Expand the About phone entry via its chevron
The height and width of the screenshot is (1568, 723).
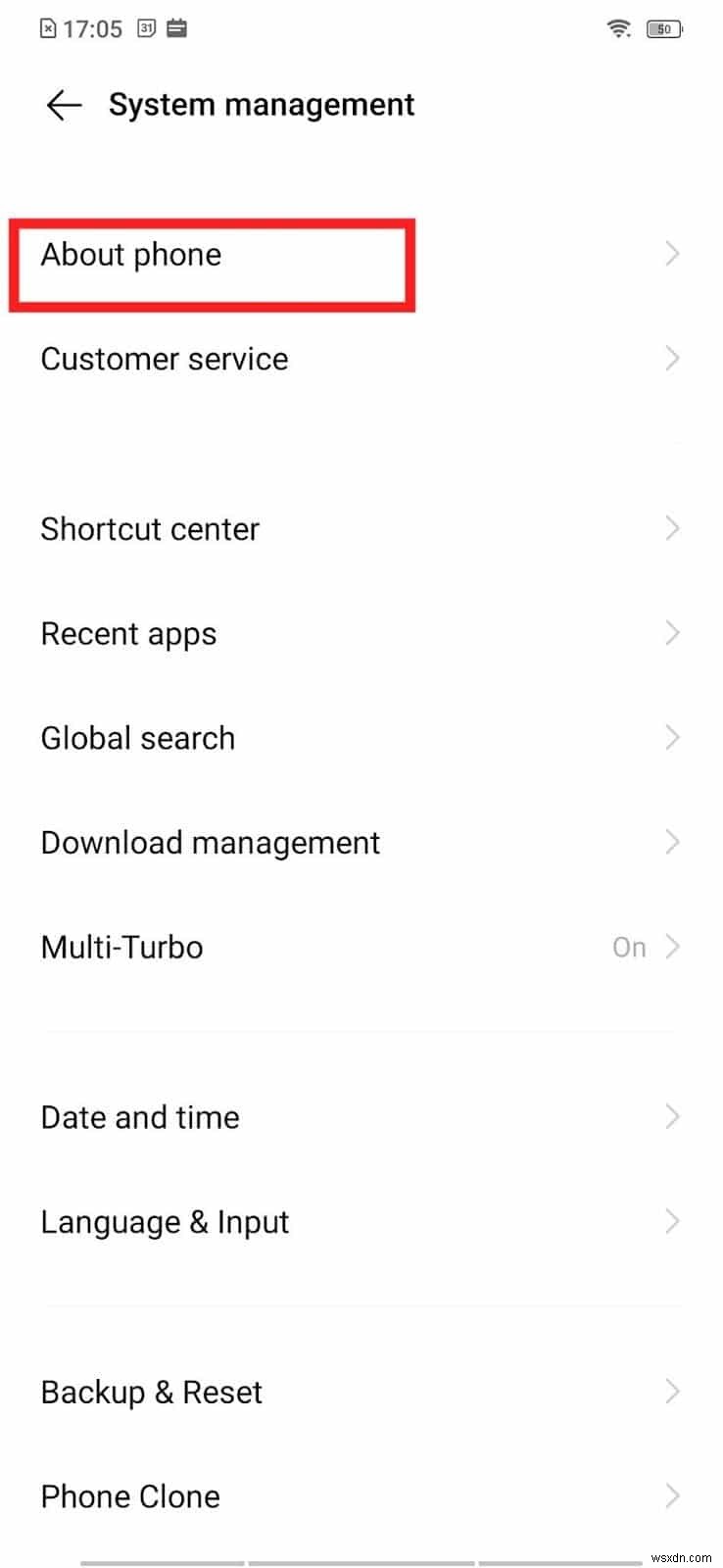coord(673,254)
